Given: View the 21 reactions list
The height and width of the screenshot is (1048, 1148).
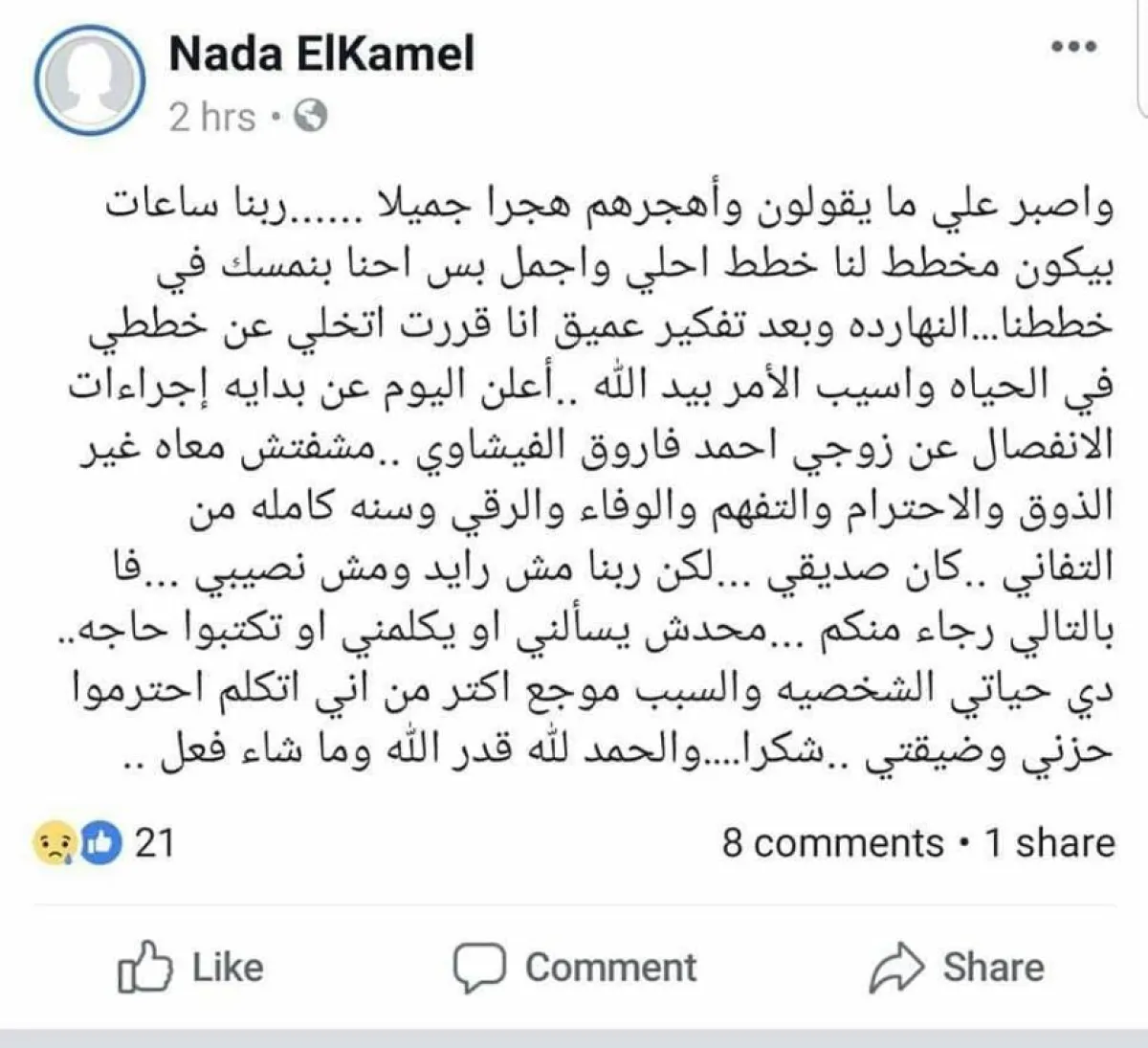Looking at the screenshot, I should click(103, 843).
